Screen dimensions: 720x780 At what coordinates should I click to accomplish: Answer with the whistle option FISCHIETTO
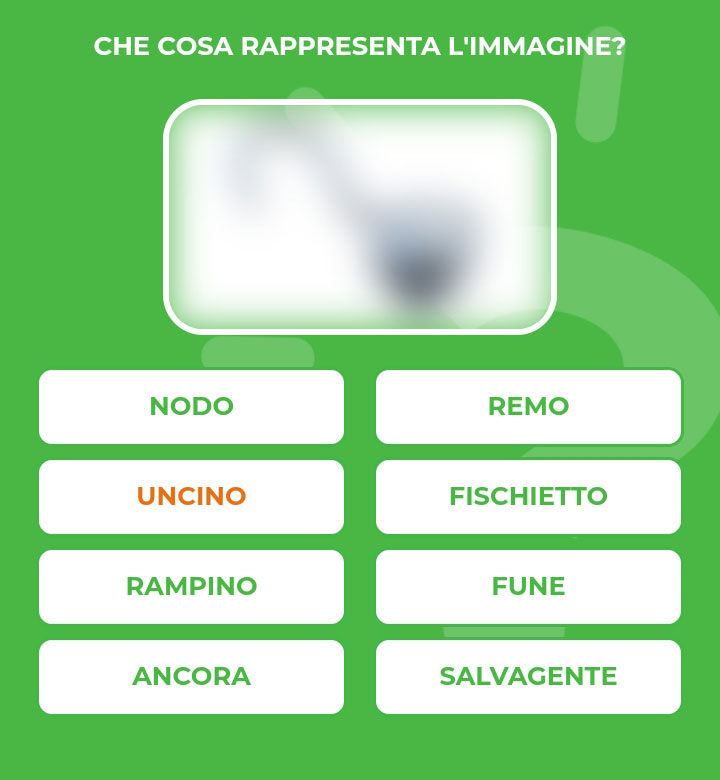(x=528, y=497)
